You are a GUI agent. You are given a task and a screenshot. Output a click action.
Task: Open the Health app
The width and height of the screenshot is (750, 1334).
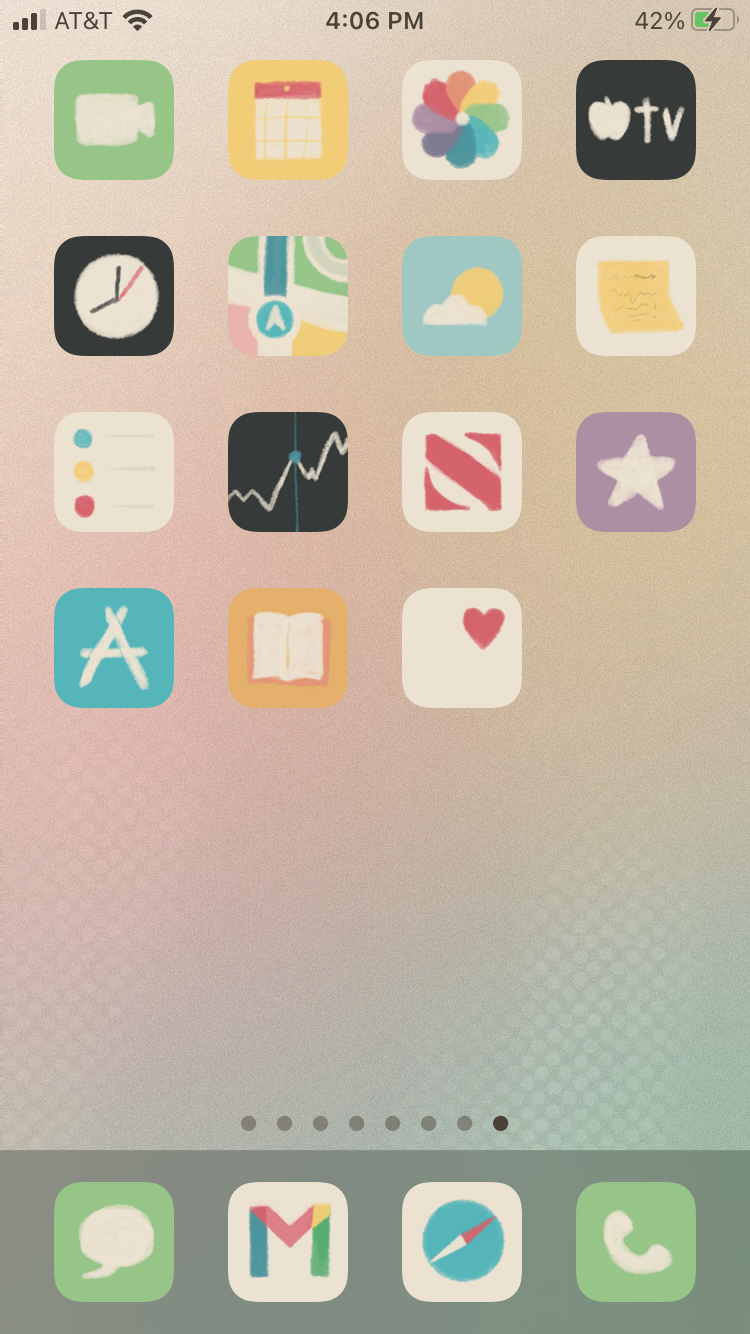(462, 648)
